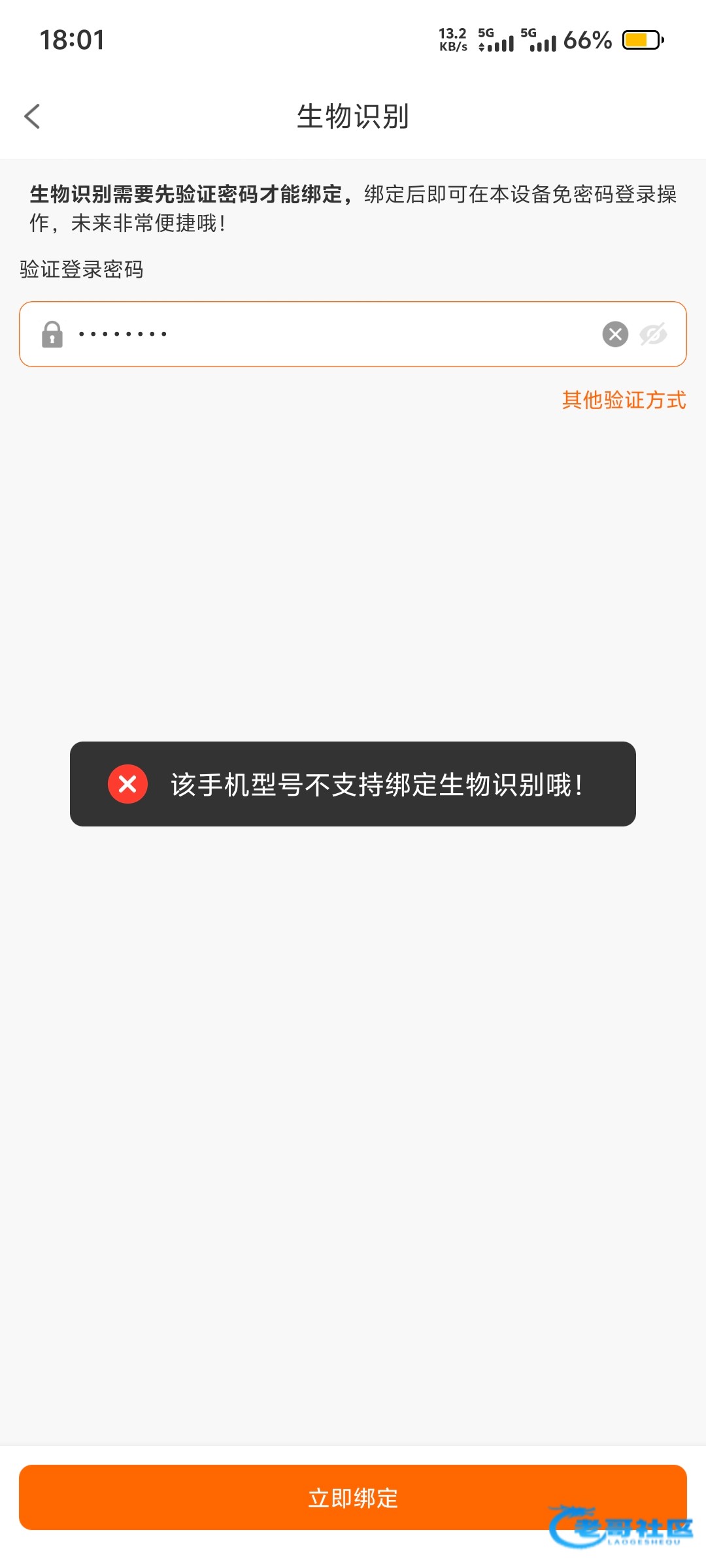Go back from the 生物识别 page
The width and height of the screenshot is (706, 1568).
(x=32, y=116)
